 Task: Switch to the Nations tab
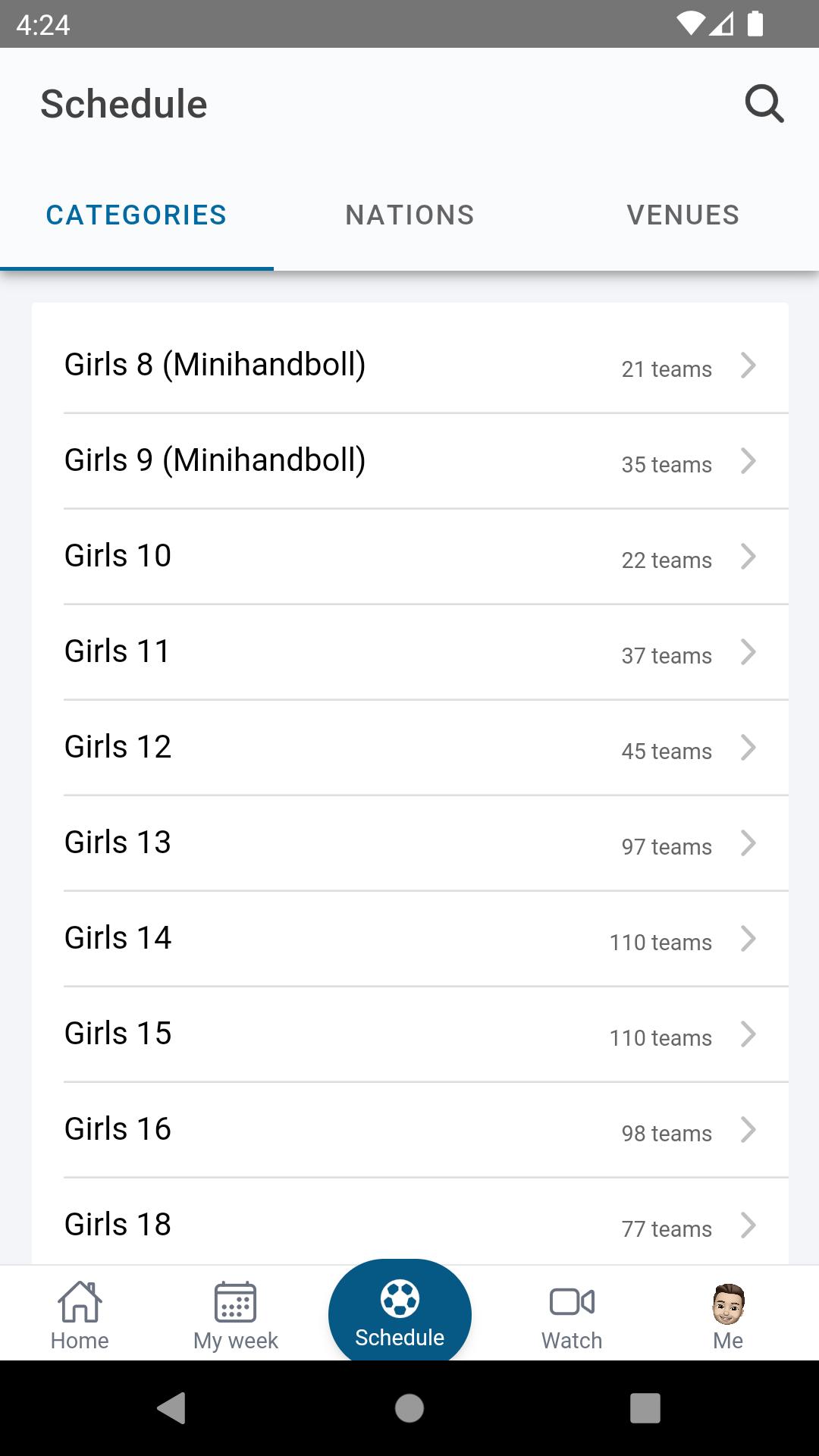409,215
